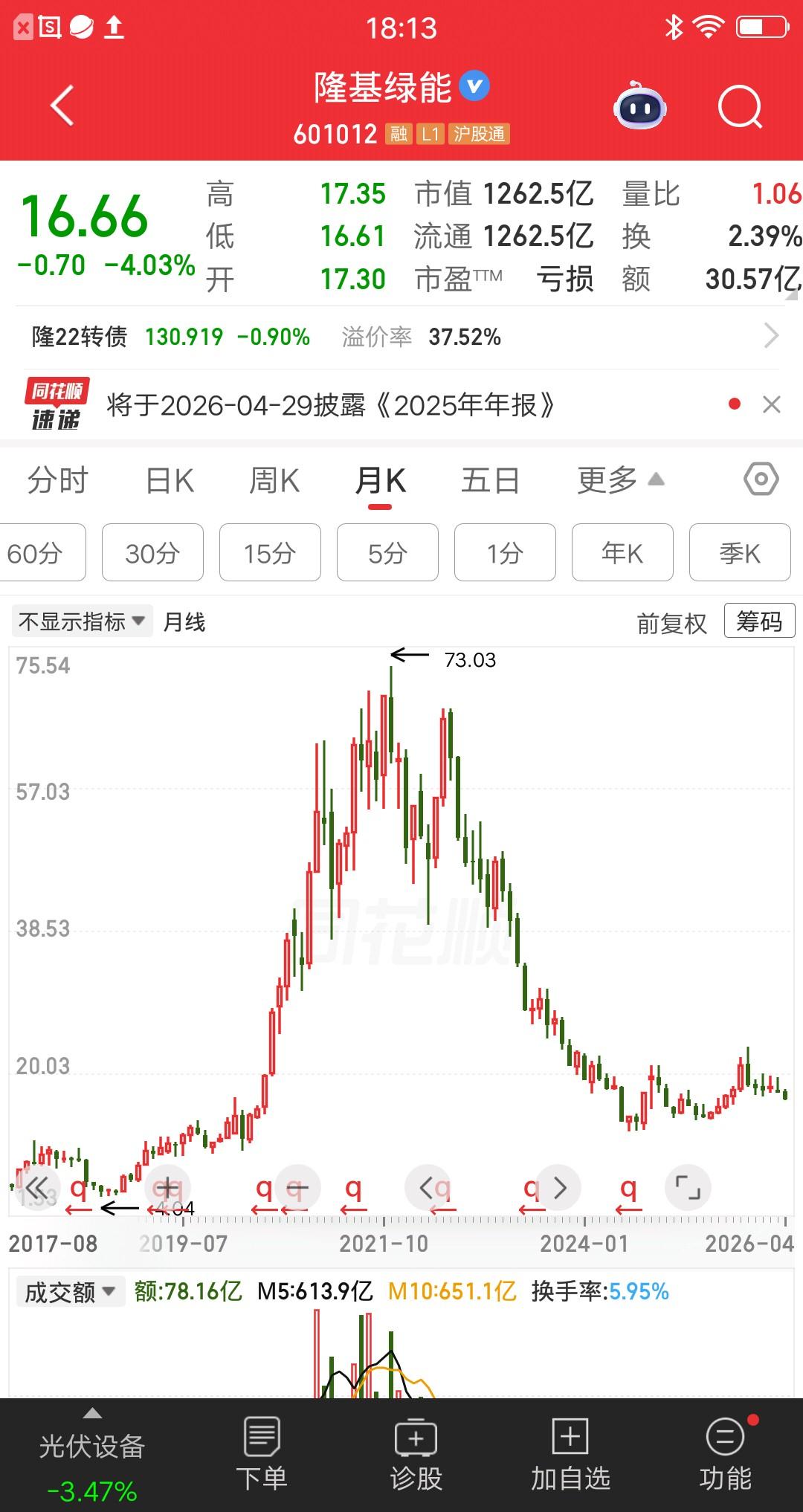Open the AI robot assistant
Screen dimensions: 803x1512
pyautogui.click(x=641, y=108)
